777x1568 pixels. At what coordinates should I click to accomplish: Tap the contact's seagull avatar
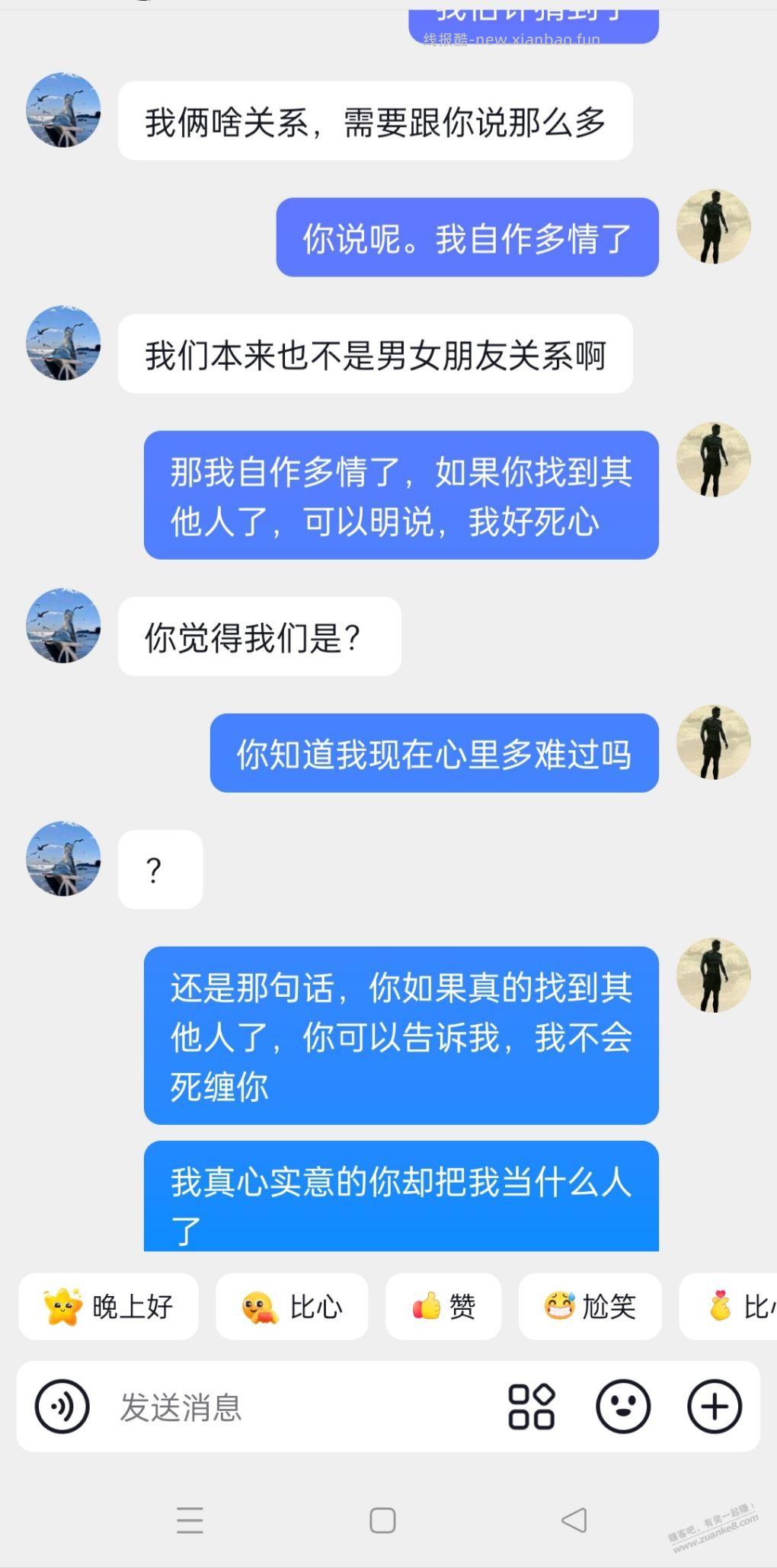point(63,113)
